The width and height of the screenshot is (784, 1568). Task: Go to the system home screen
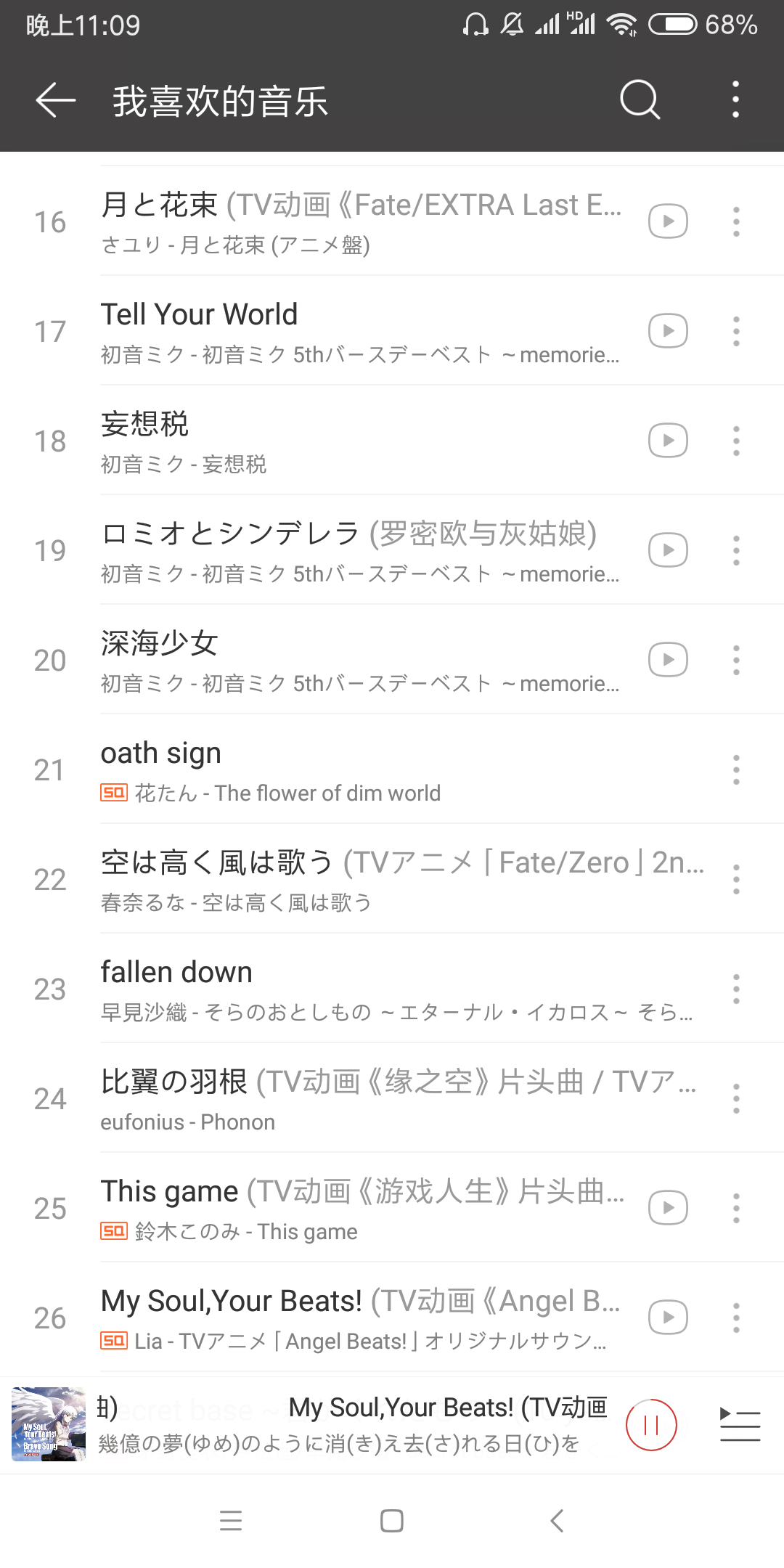pyautogui.click(x=392, y=1521)
